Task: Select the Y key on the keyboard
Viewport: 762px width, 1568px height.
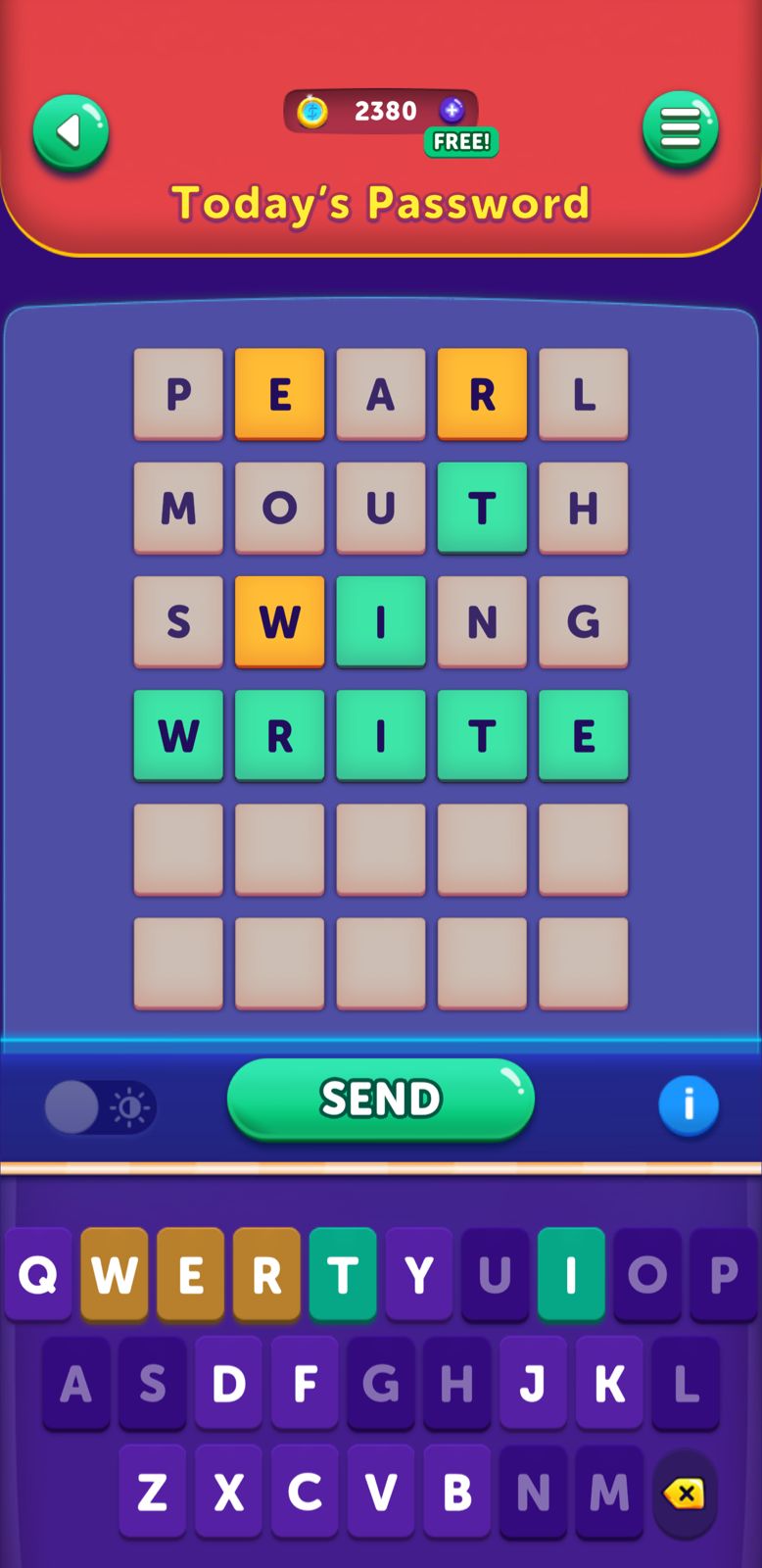Action: coord(419,1274)
